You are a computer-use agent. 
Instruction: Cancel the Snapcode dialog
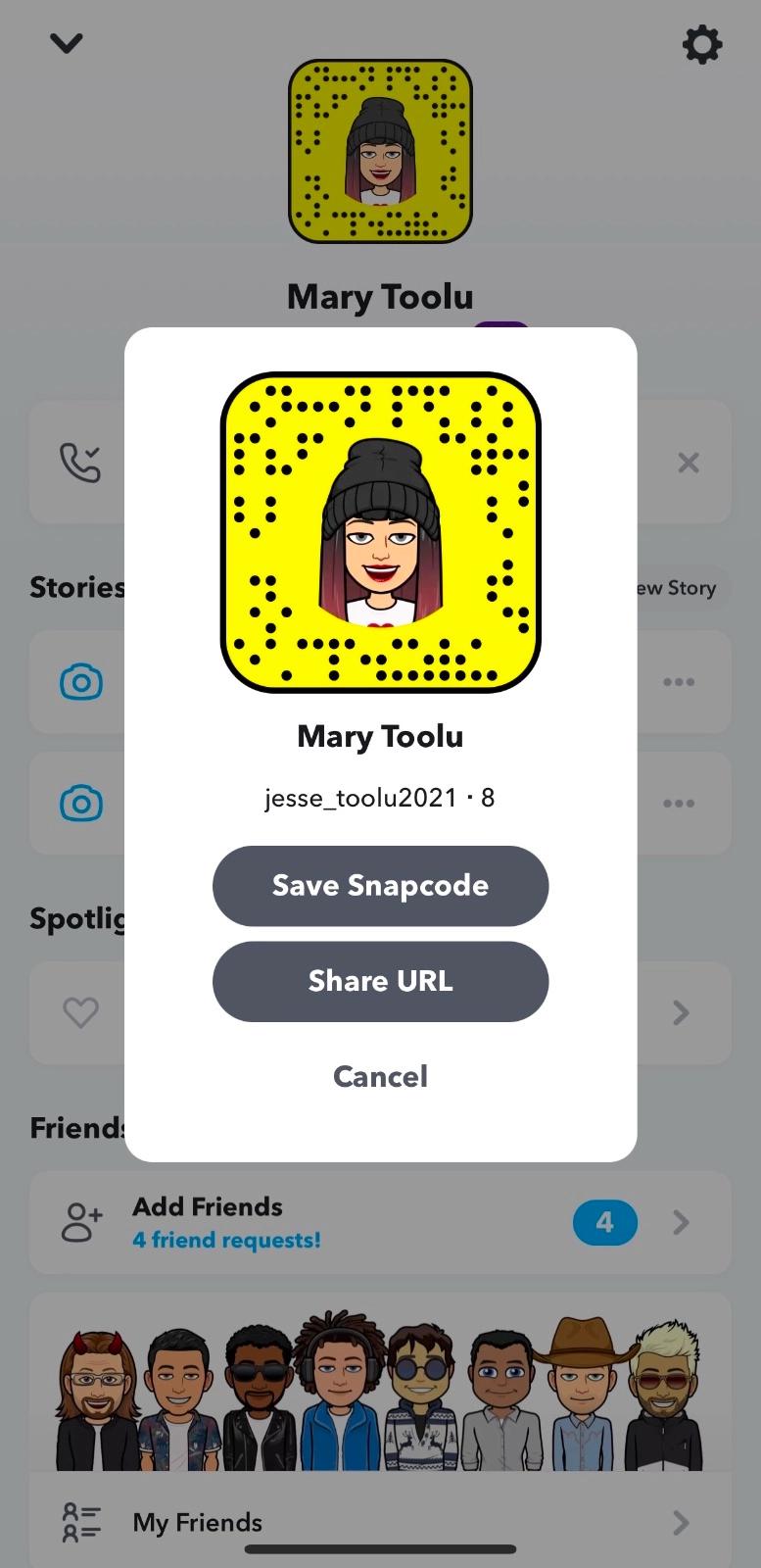380,1076
